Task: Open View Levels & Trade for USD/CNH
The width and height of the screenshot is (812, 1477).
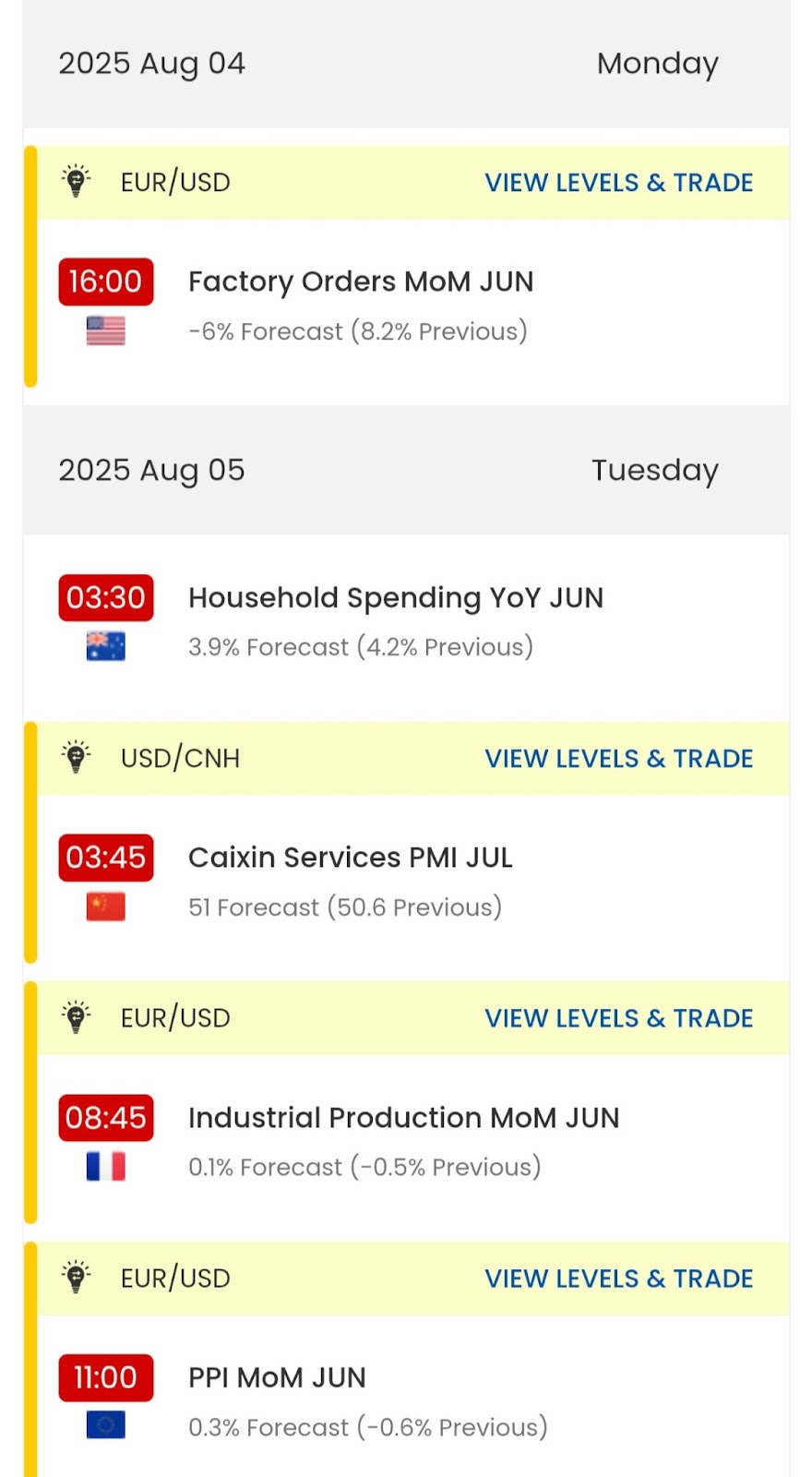Action: 618,759
